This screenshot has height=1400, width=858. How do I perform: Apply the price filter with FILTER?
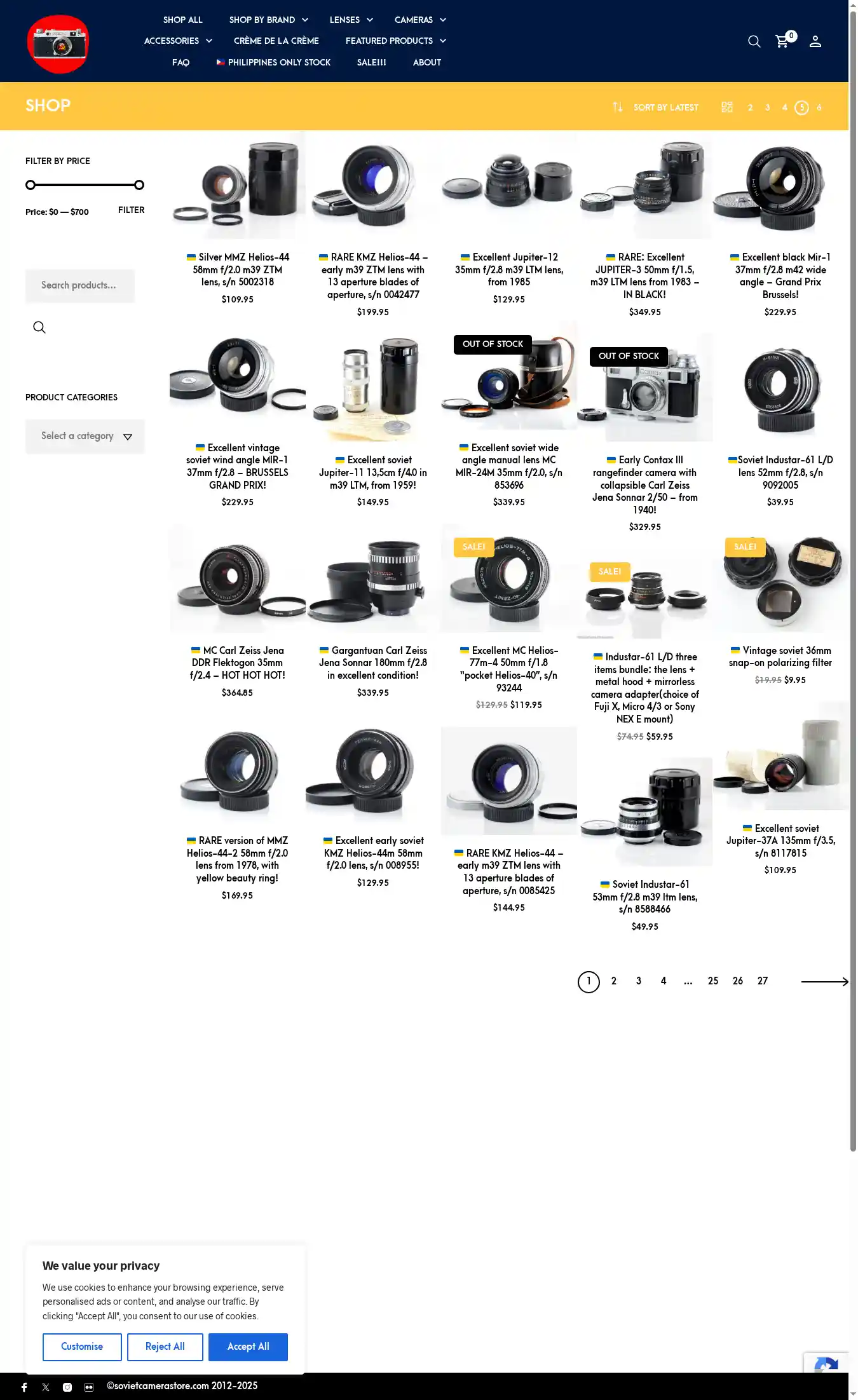click(x=131, y=210)
